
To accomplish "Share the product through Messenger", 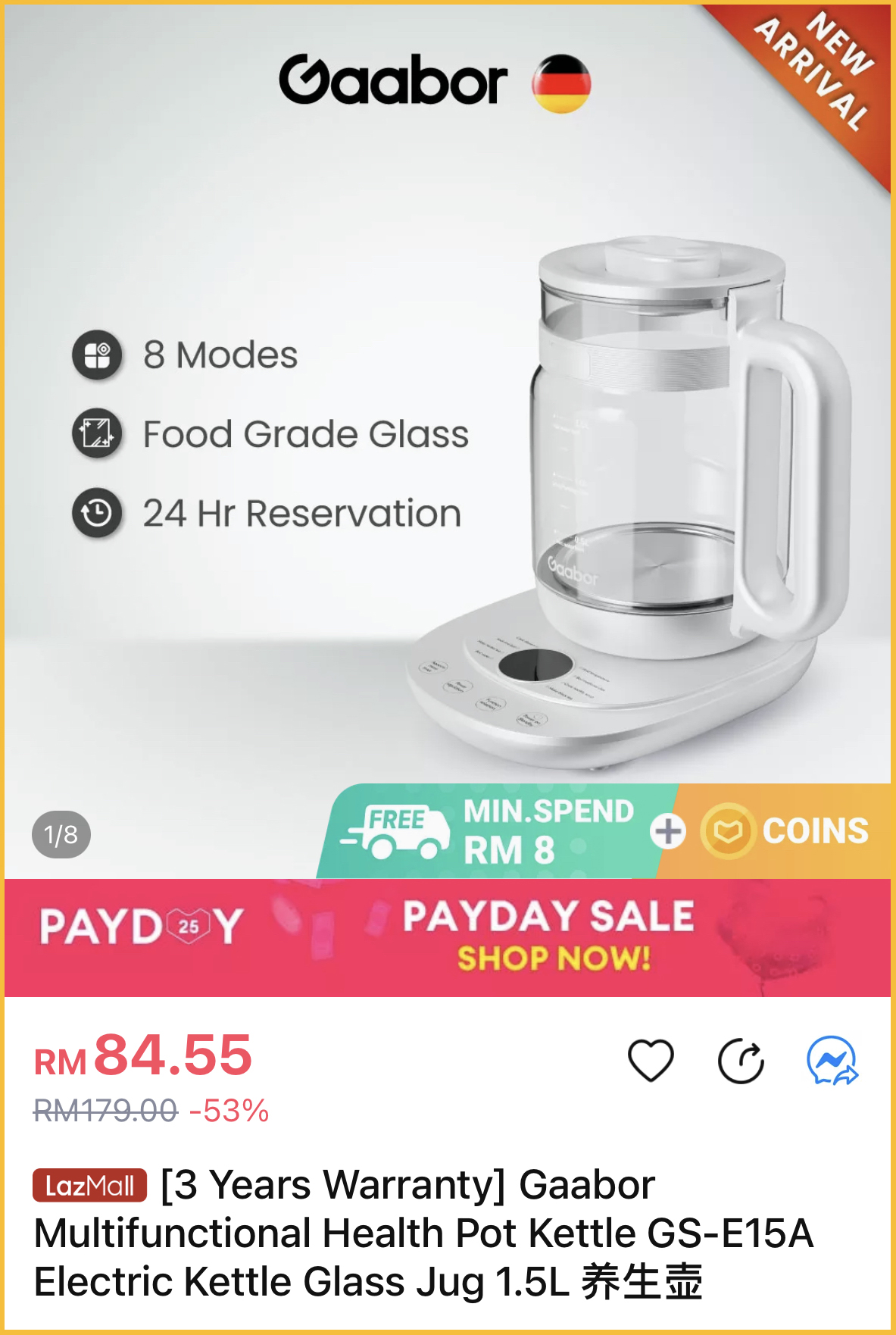I will coord(832,1060).
